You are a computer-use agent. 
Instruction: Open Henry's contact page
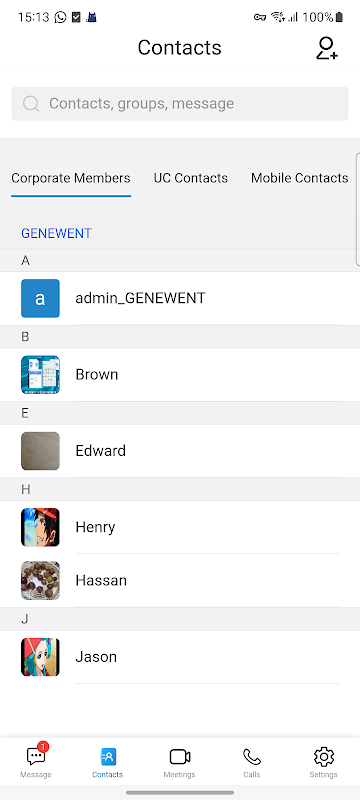click(180, 527)
